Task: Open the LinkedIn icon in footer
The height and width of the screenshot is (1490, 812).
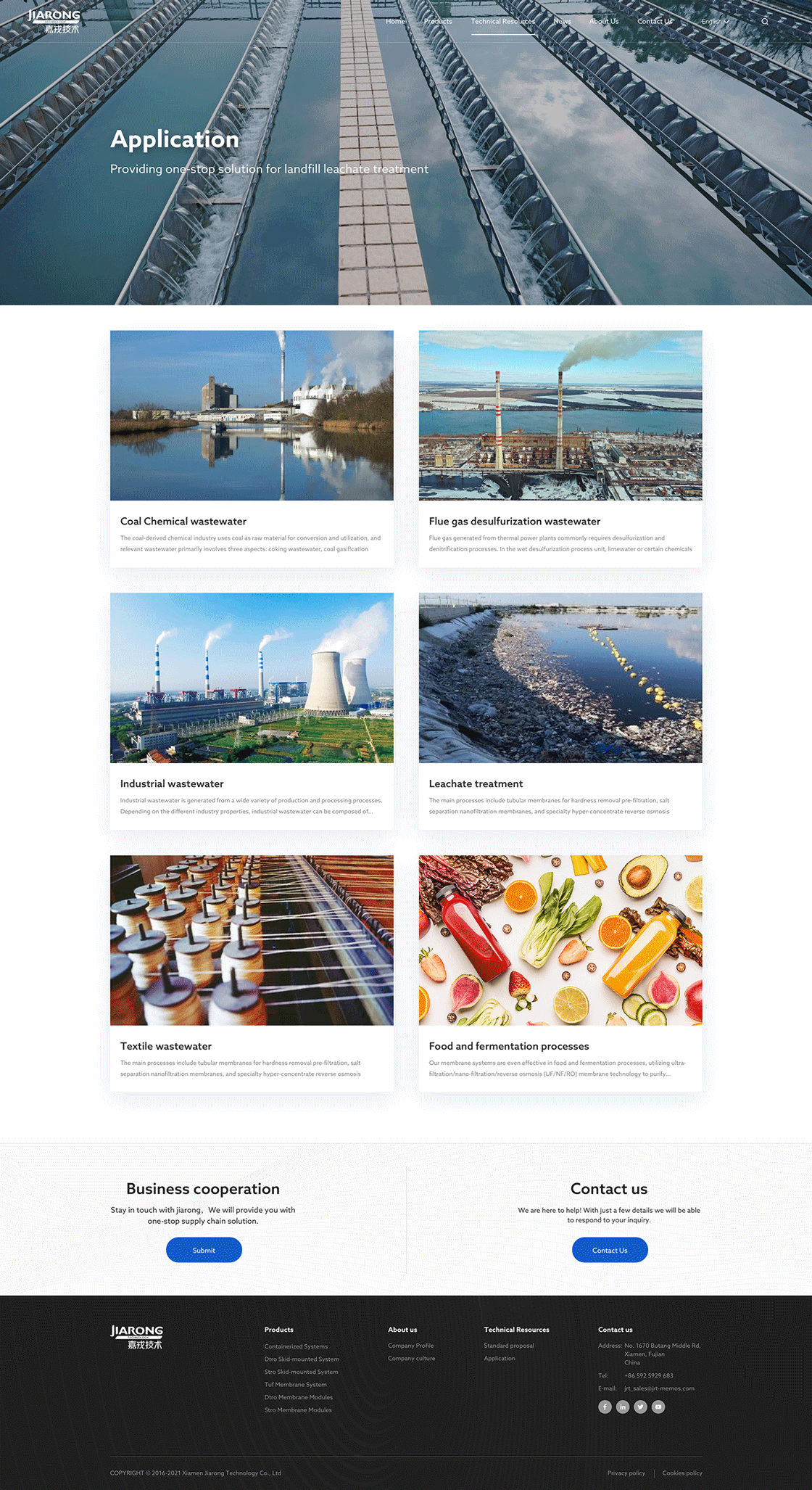Action: 623,1407
